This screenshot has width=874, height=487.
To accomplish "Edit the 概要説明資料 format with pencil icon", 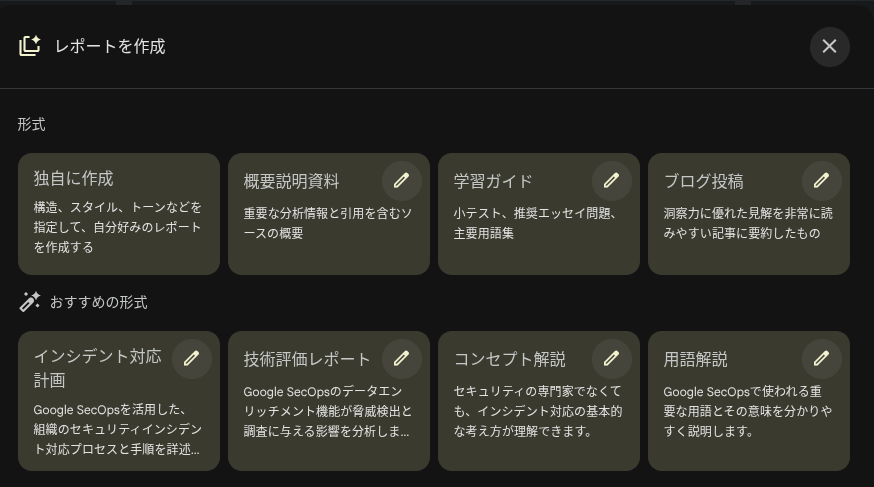I will pos(401,181).
